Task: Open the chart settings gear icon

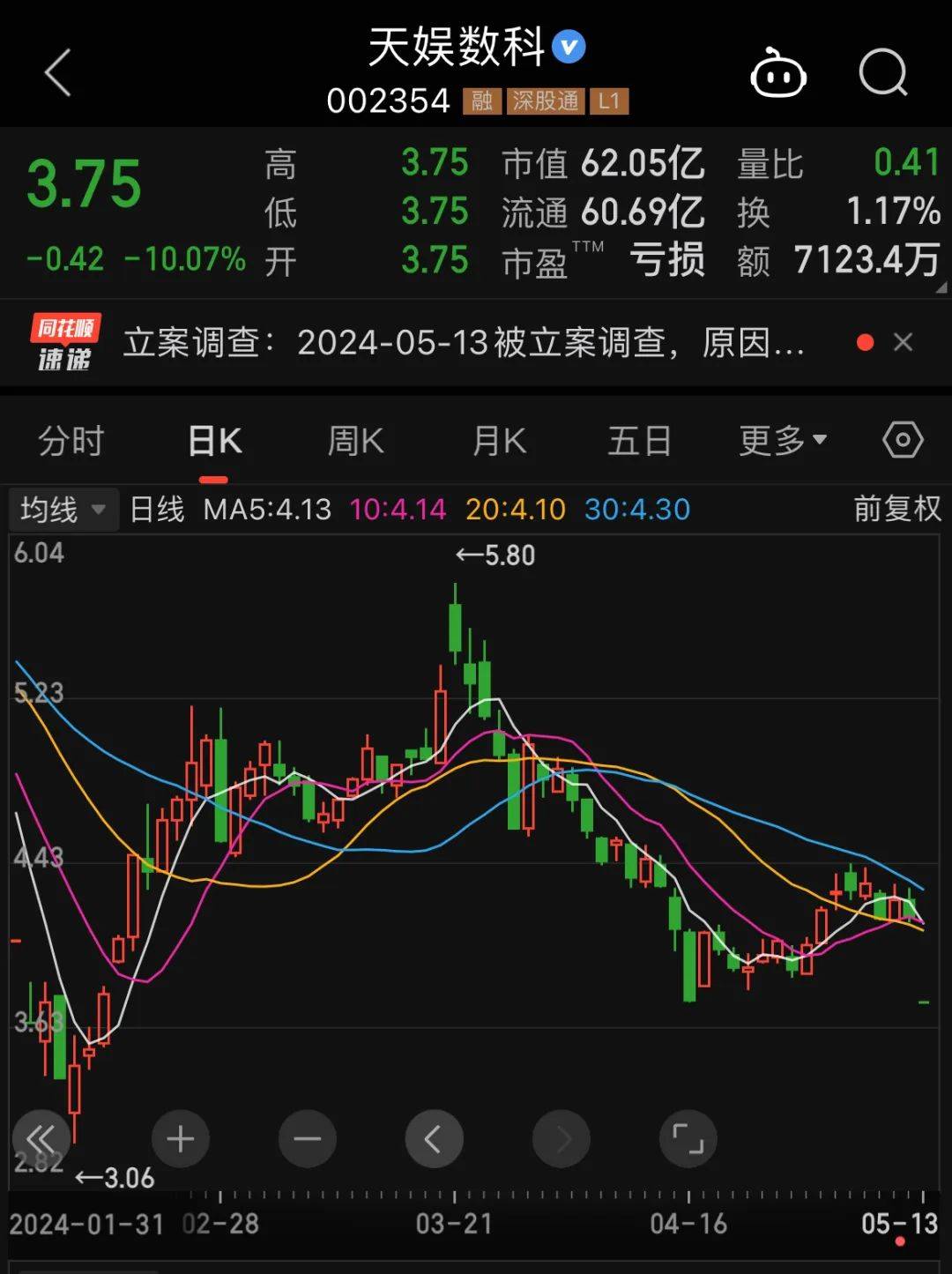Action: (x=903, y=439)
